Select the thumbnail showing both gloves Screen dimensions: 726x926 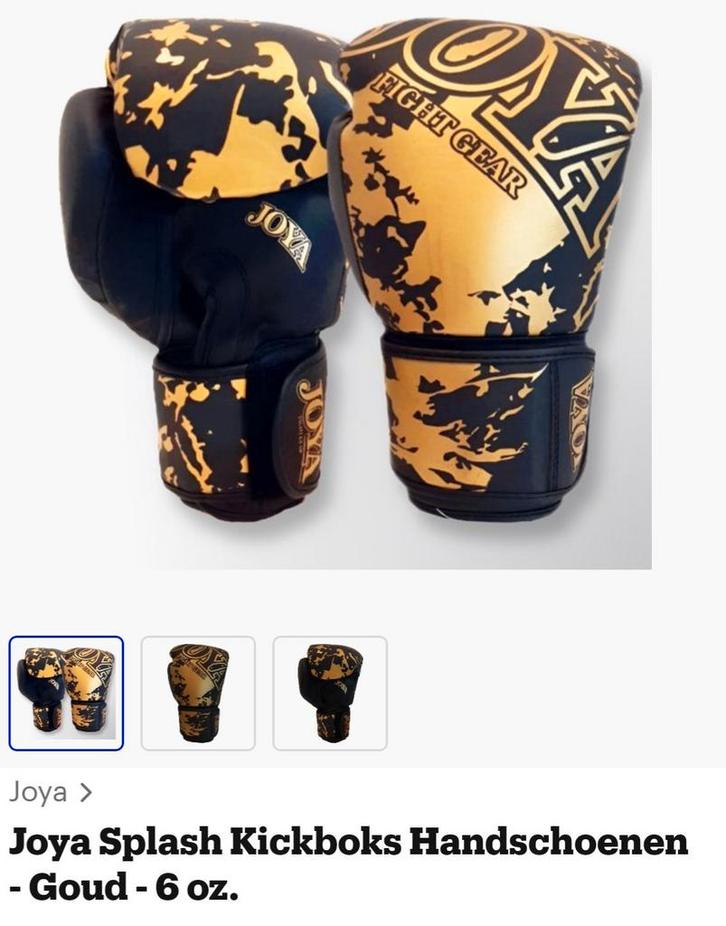click(66, 693)
